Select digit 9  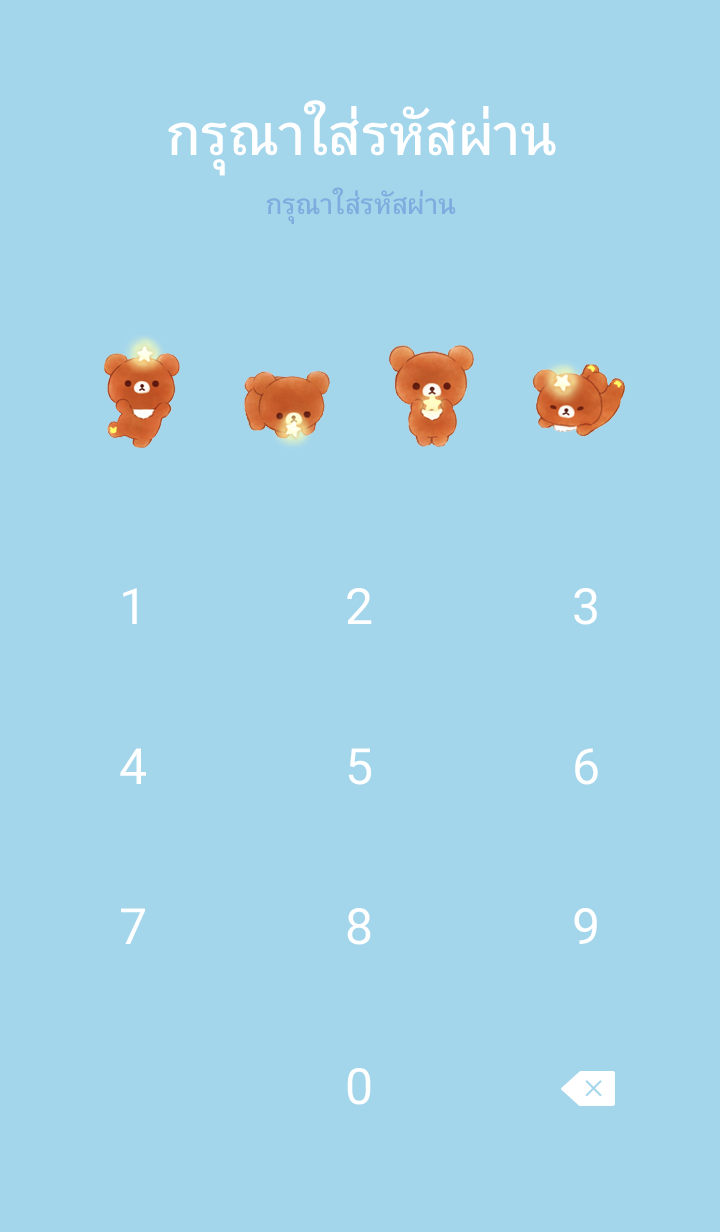(x=585, y=927)
